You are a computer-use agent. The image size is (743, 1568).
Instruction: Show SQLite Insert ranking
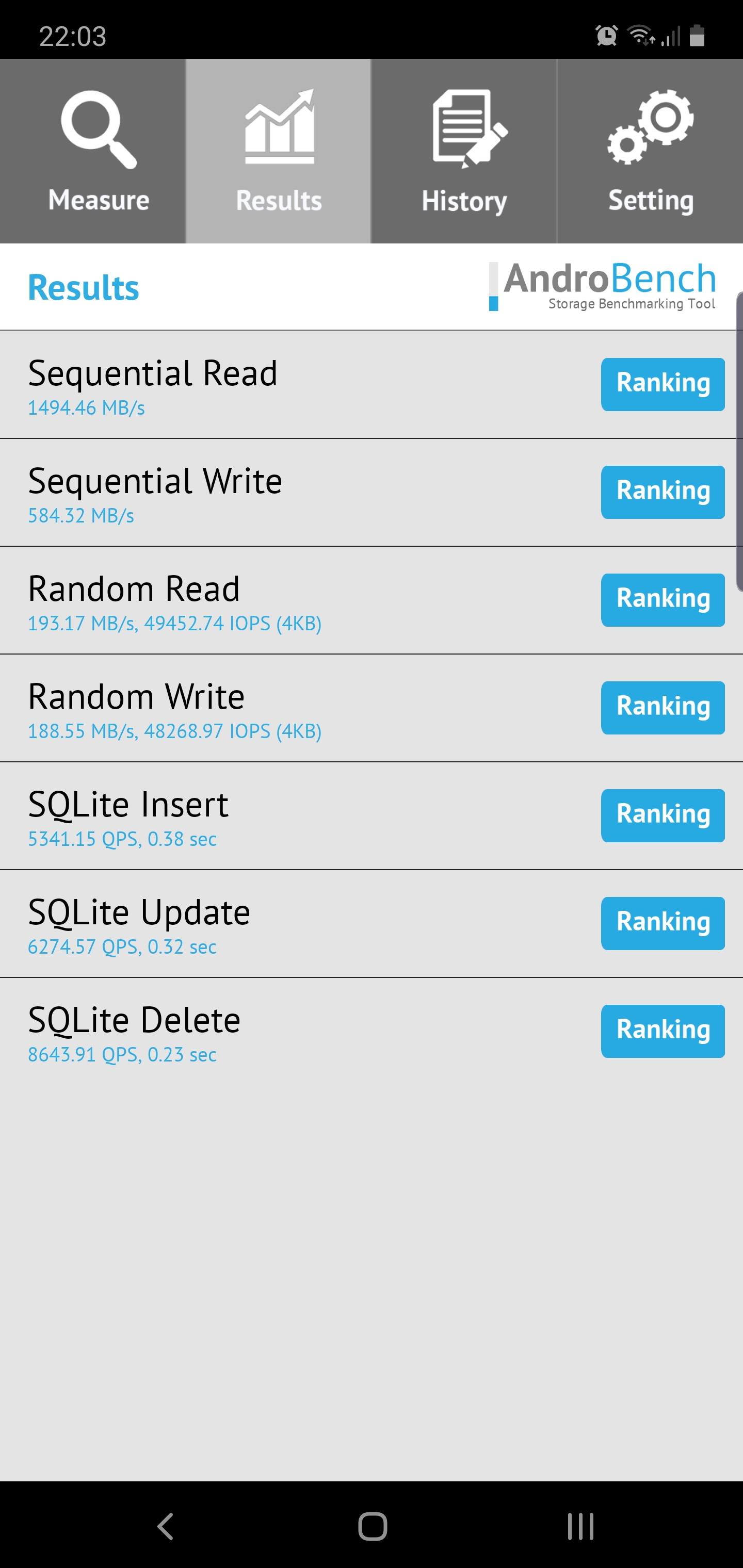tap(663, 815)
